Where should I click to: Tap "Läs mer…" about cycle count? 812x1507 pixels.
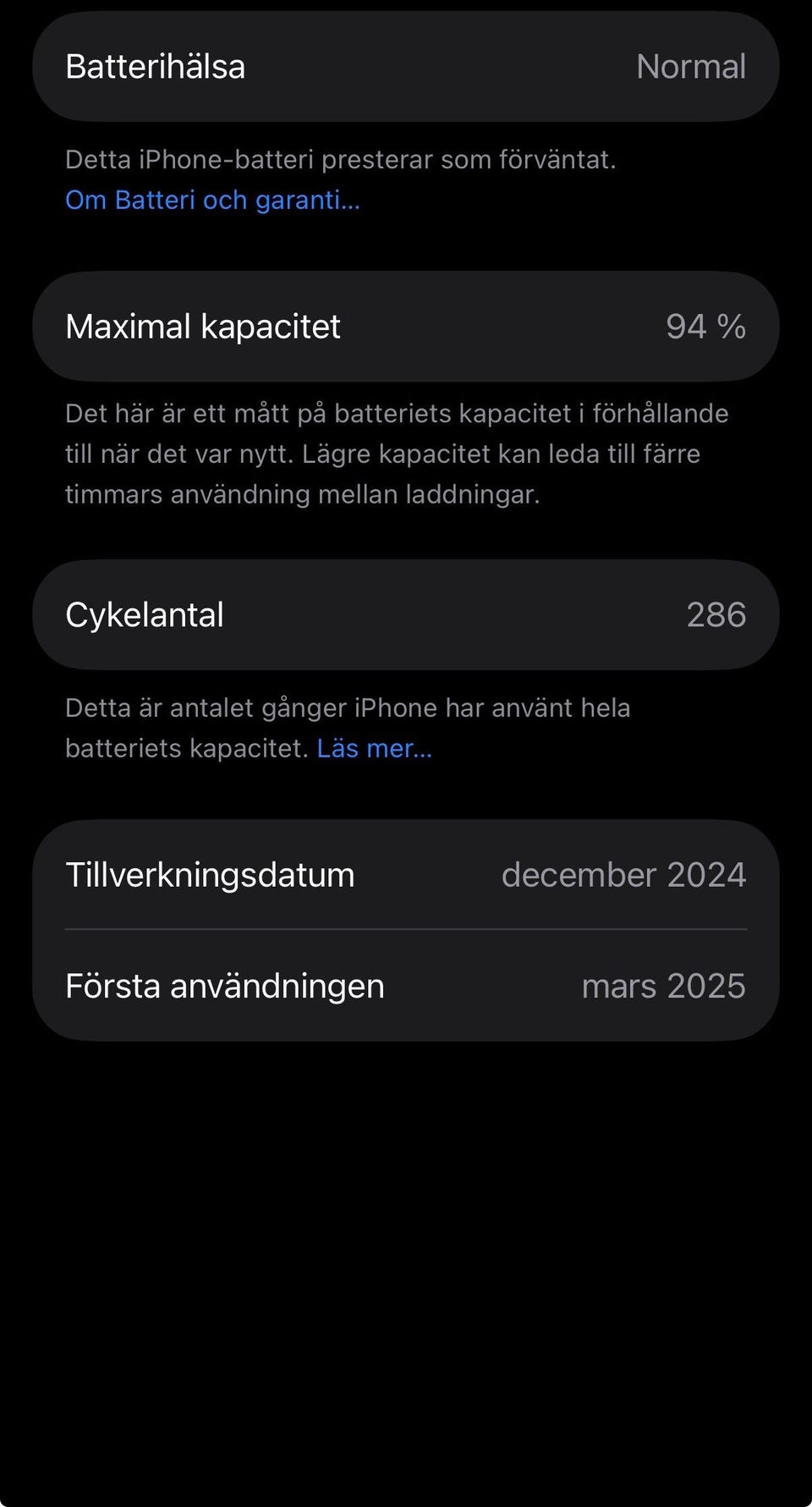[374, 748]
